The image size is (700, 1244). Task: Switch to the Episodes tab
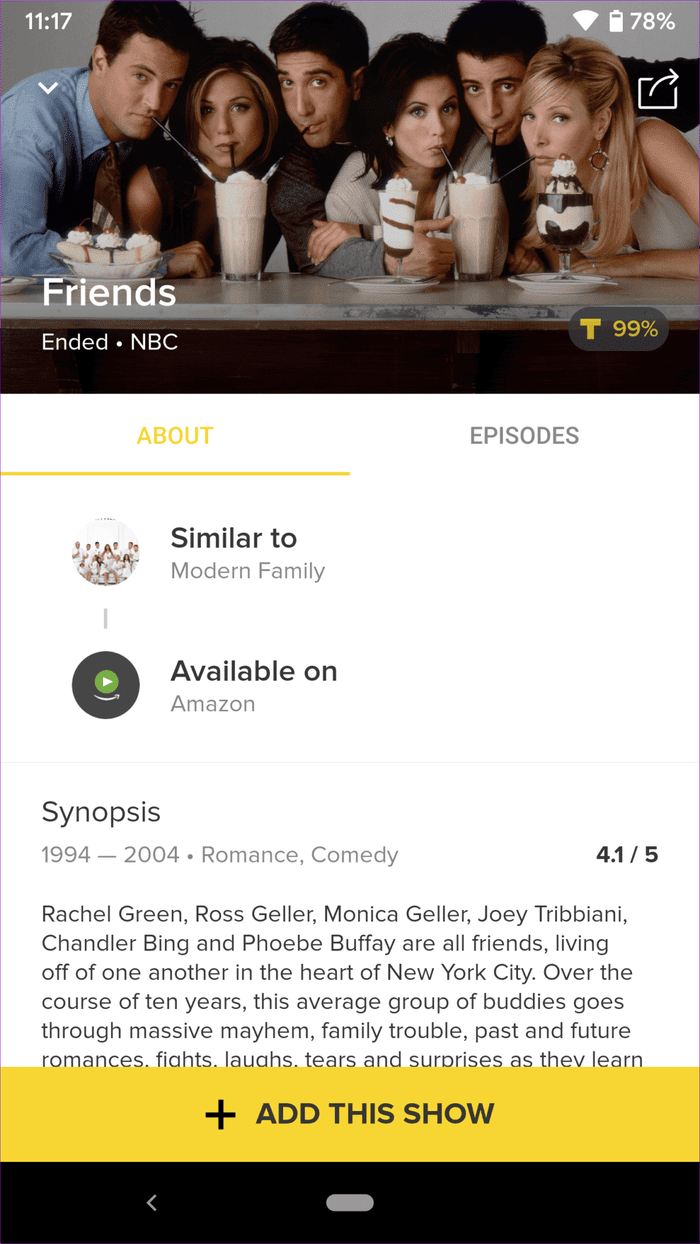pyautogui.click(x=525, y=435)
